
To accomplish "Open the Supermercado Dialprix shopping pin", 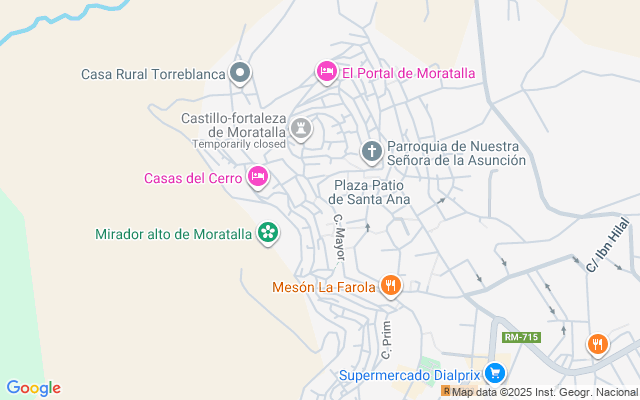I will [x=495, y=374].
